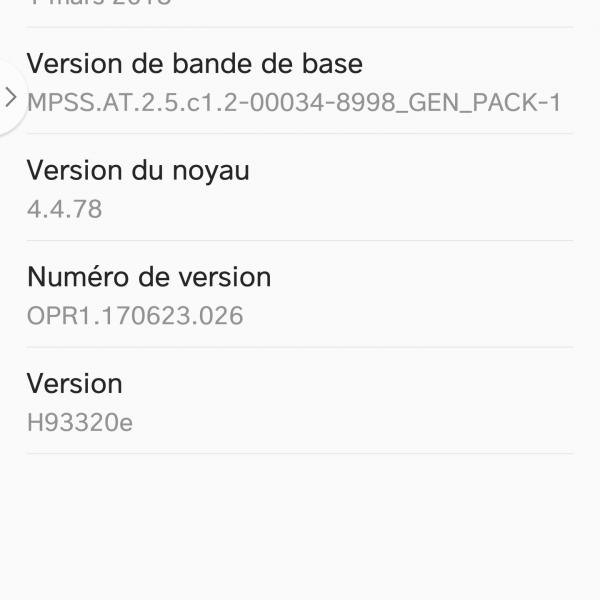Expand the side panel arrow handle
600x600 pixels.
10,97
